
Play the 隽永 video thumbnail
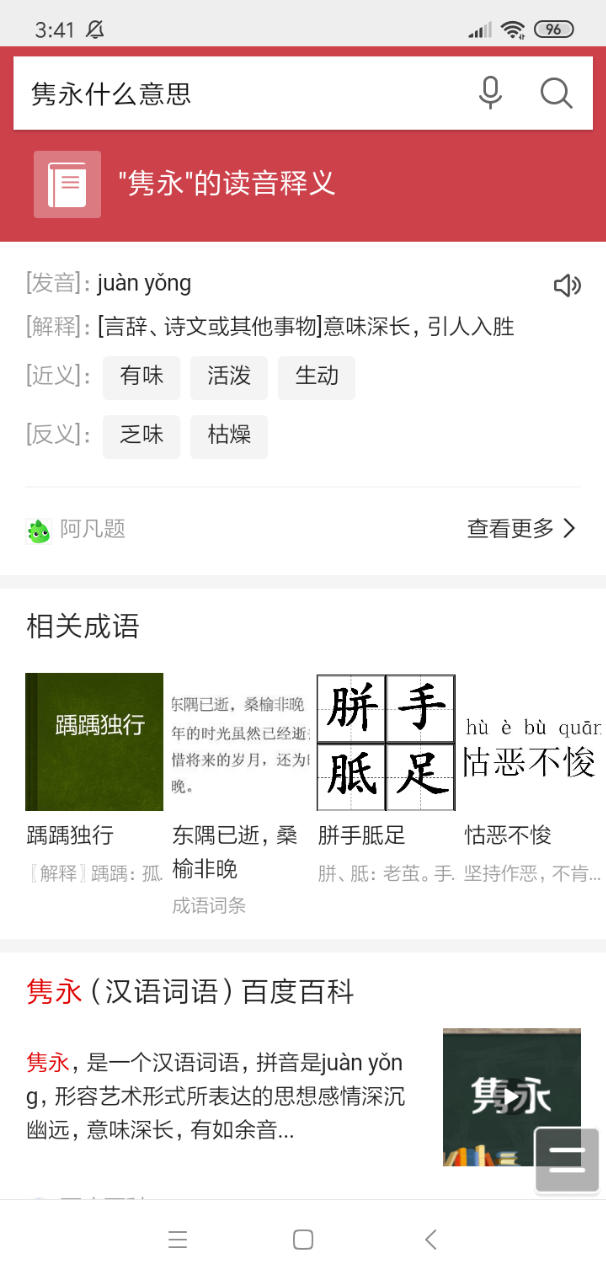(x=511, y=1097)
